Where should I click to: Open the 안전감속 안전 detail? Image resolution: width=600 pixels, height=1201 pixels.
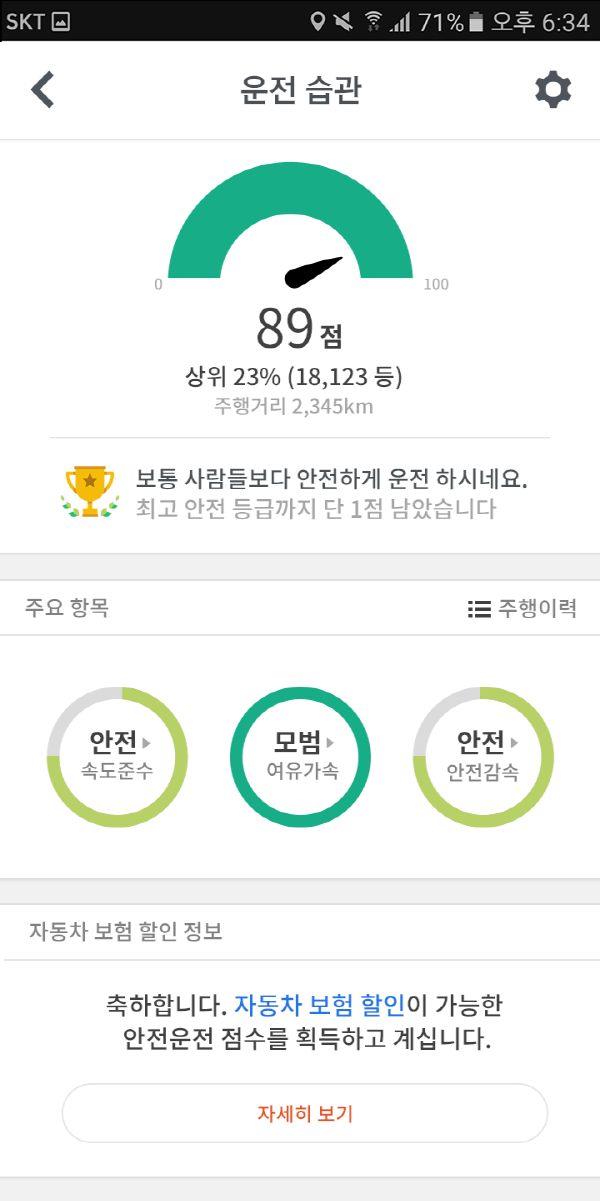point(483,756)
